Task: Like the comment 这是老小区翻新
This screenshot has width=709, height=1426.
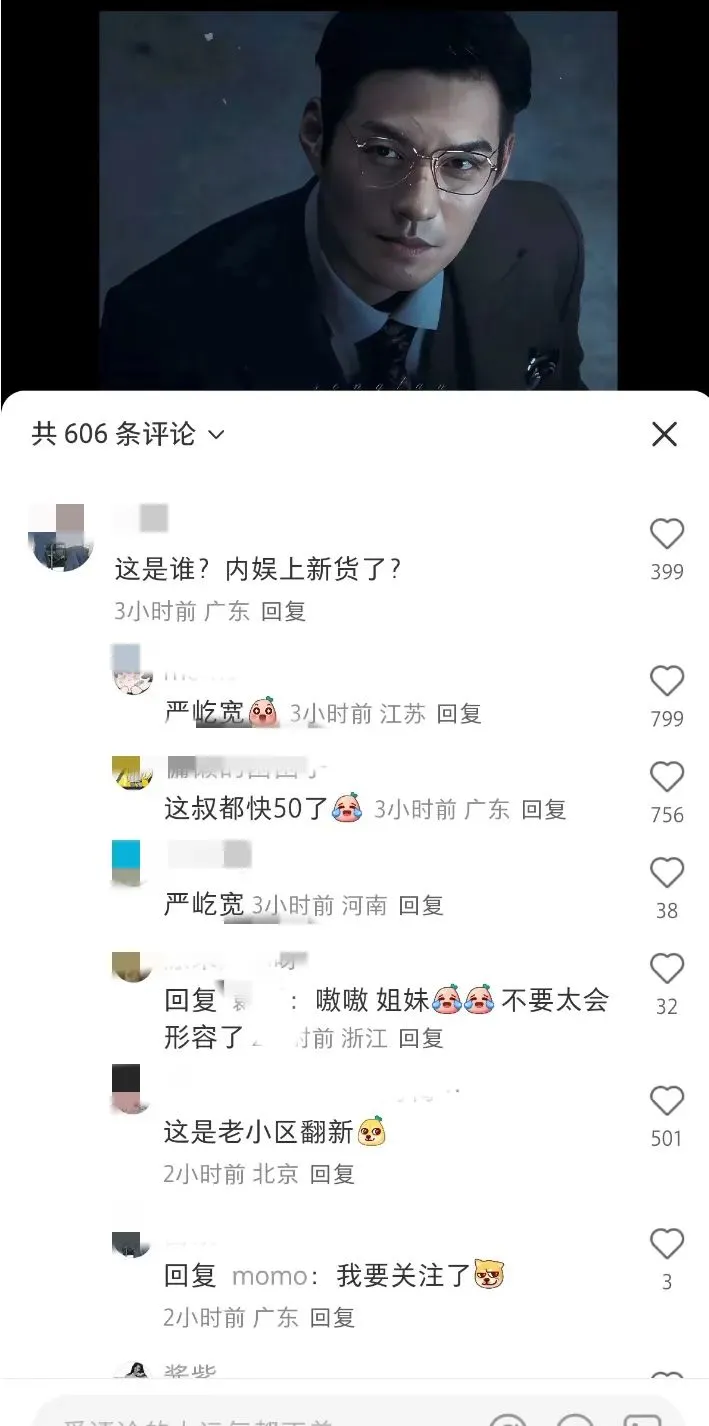Action: coord(666,1102)
